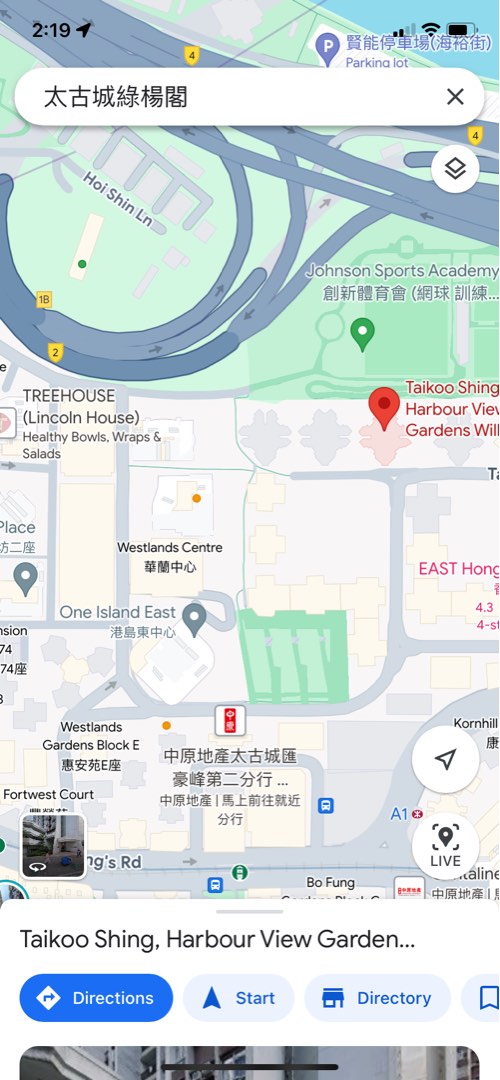This screenshot has height=1080, width=500.
Task: Open the Street View thumbnail
Action: pos(53,846)
